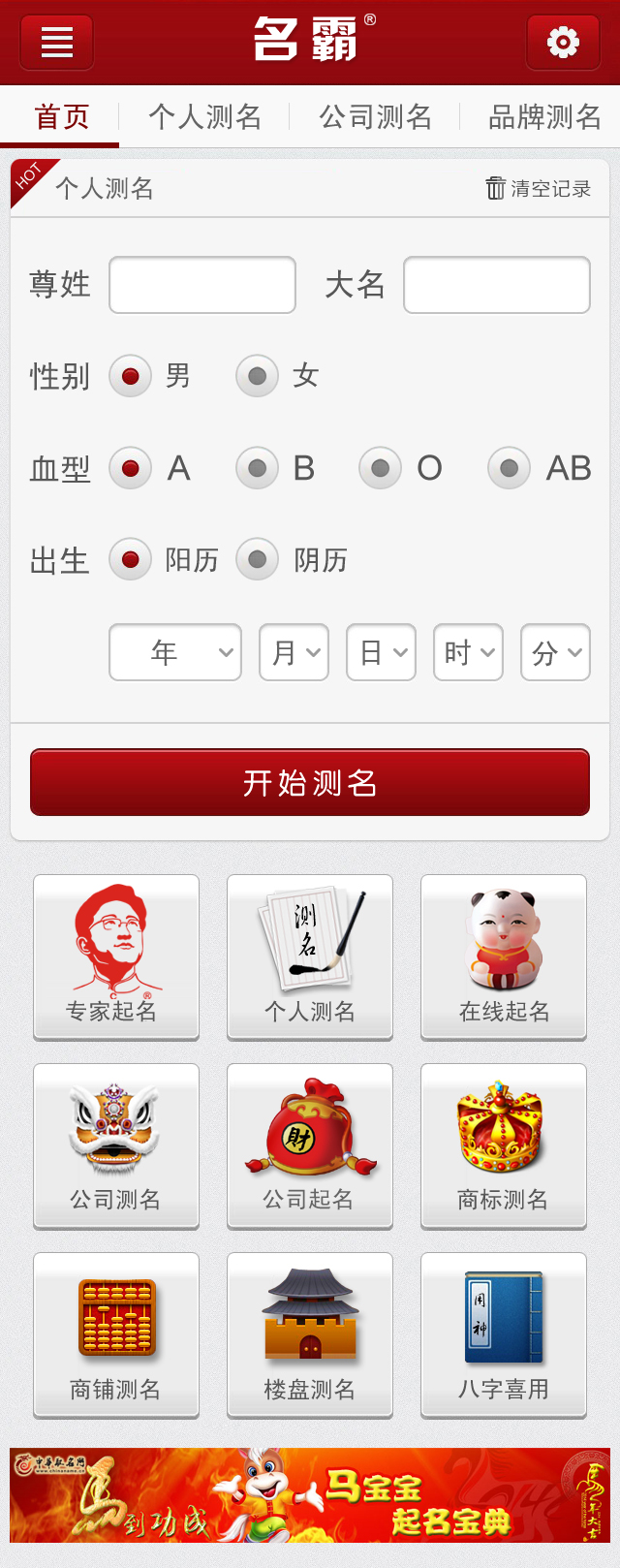Focus the 大名 given name field
Screen dimensions: 620x1568
tap(497, 285)
